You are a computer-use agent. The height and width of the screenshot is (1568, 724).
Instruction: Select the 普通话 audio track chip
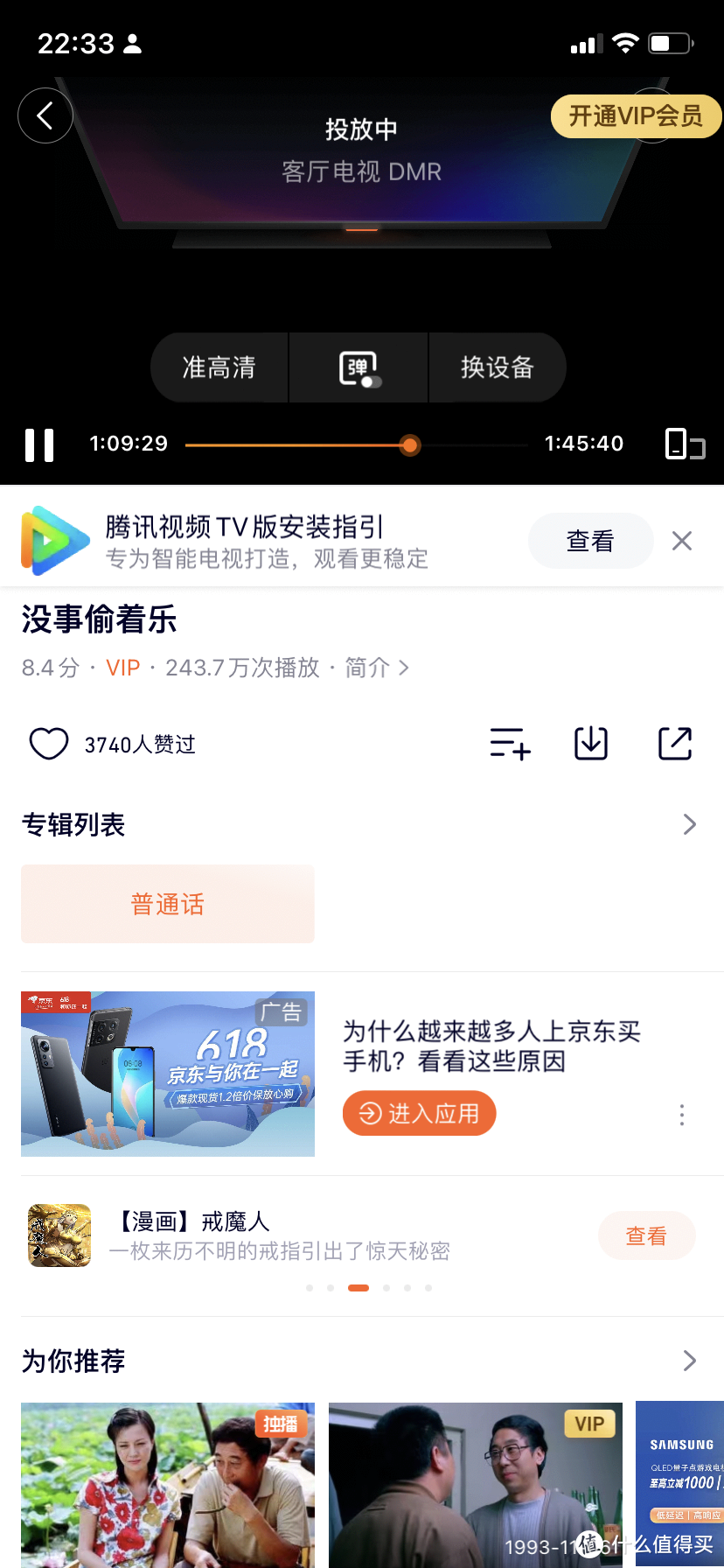[x=167, y=904]
